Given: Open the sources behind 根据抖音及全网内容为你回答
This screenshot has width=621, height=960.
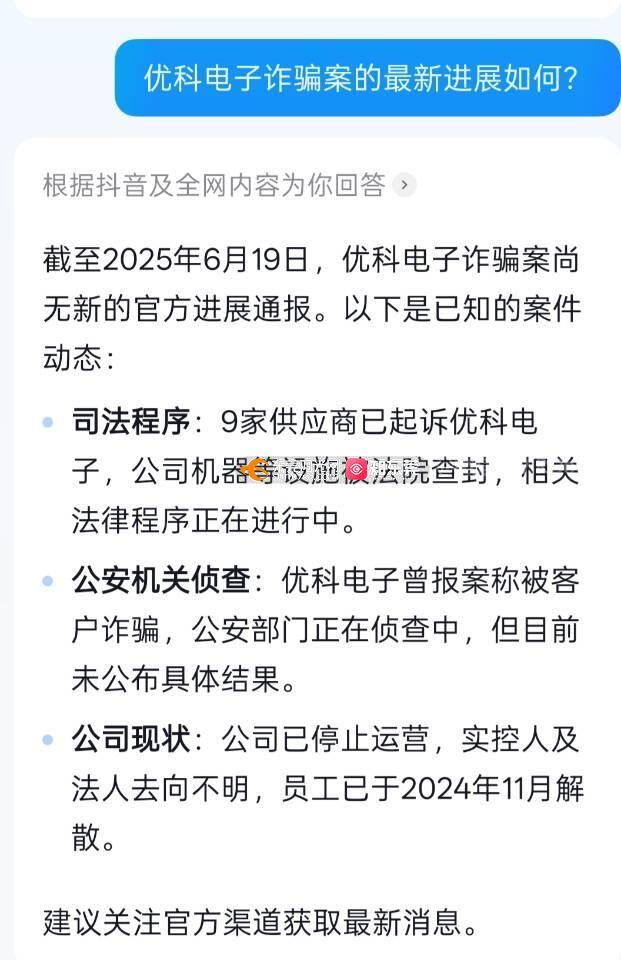Looking at the screenshot, I should tap(404, 185).
